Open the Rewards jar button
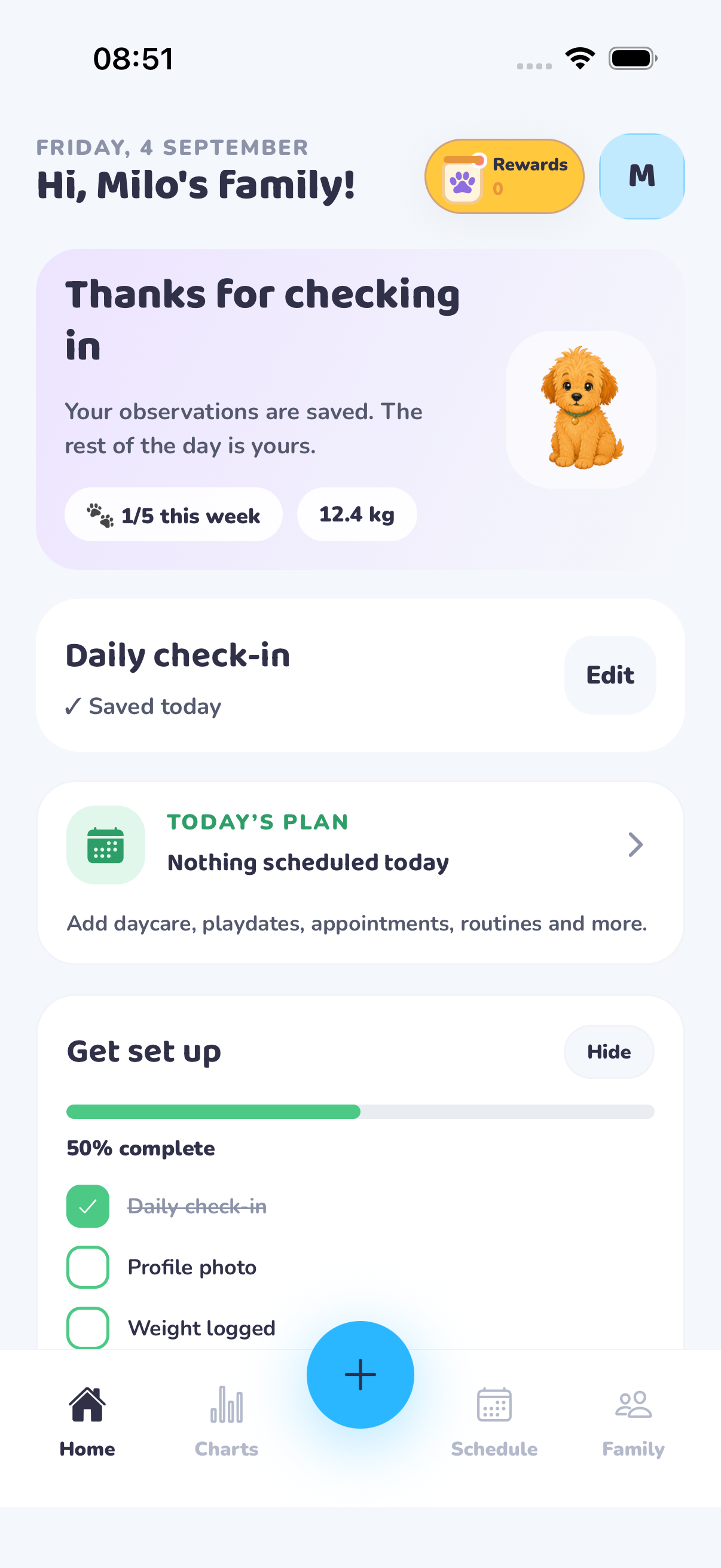 [504, 176]
